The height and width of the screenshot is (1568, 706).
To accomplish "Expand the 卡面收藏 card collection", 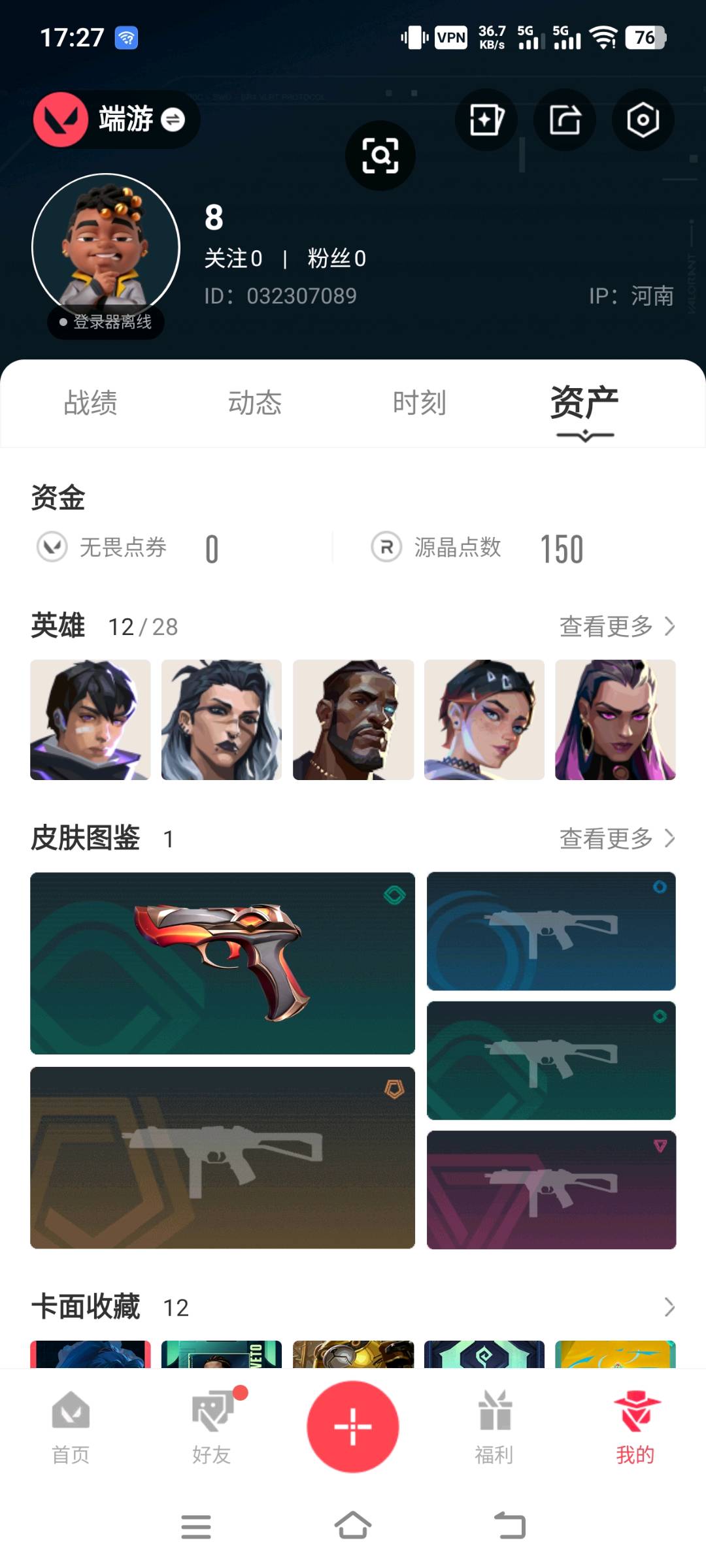I will (669, 1307).
